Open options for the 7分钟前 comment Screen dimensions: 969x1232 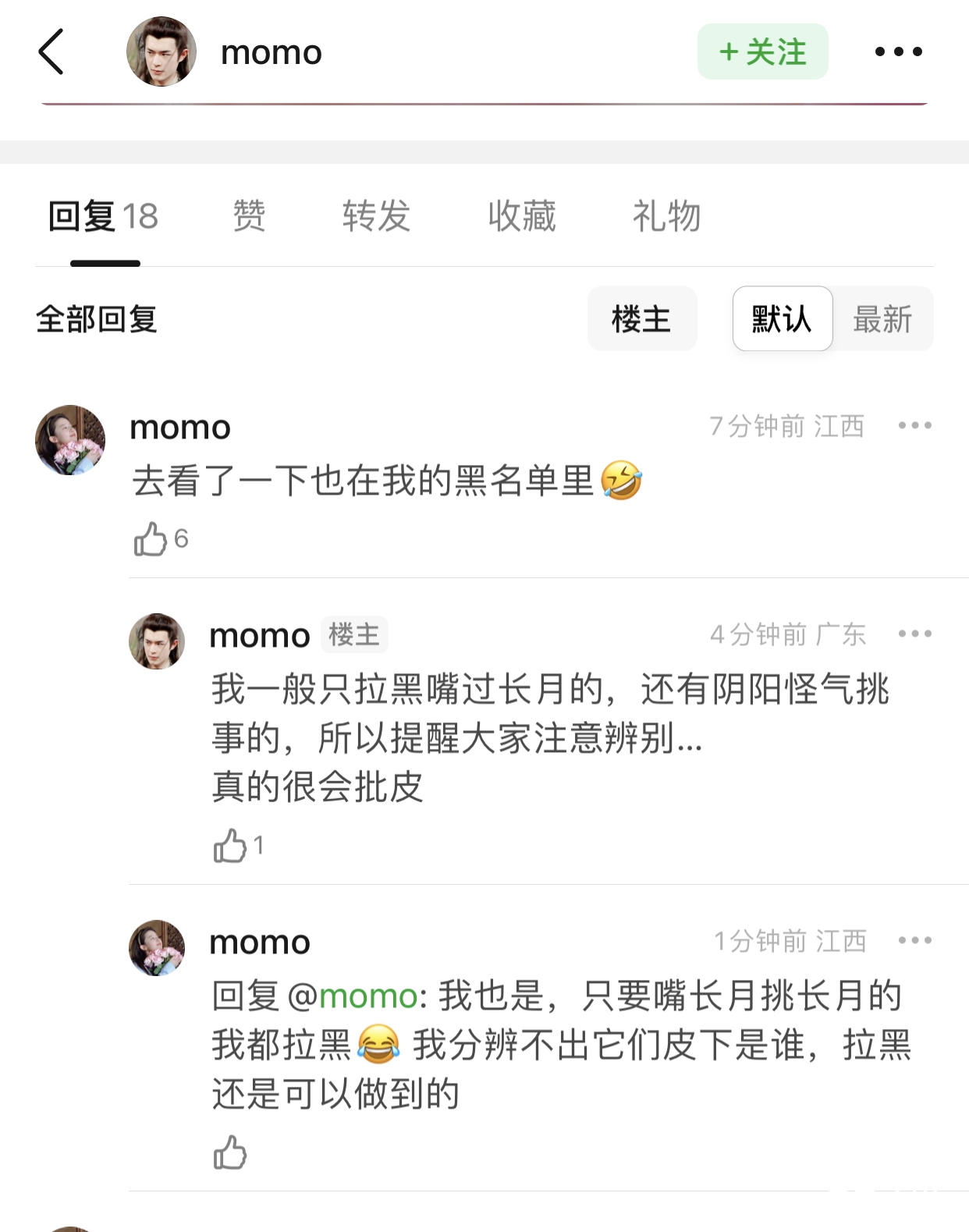[x=914, y=426]
